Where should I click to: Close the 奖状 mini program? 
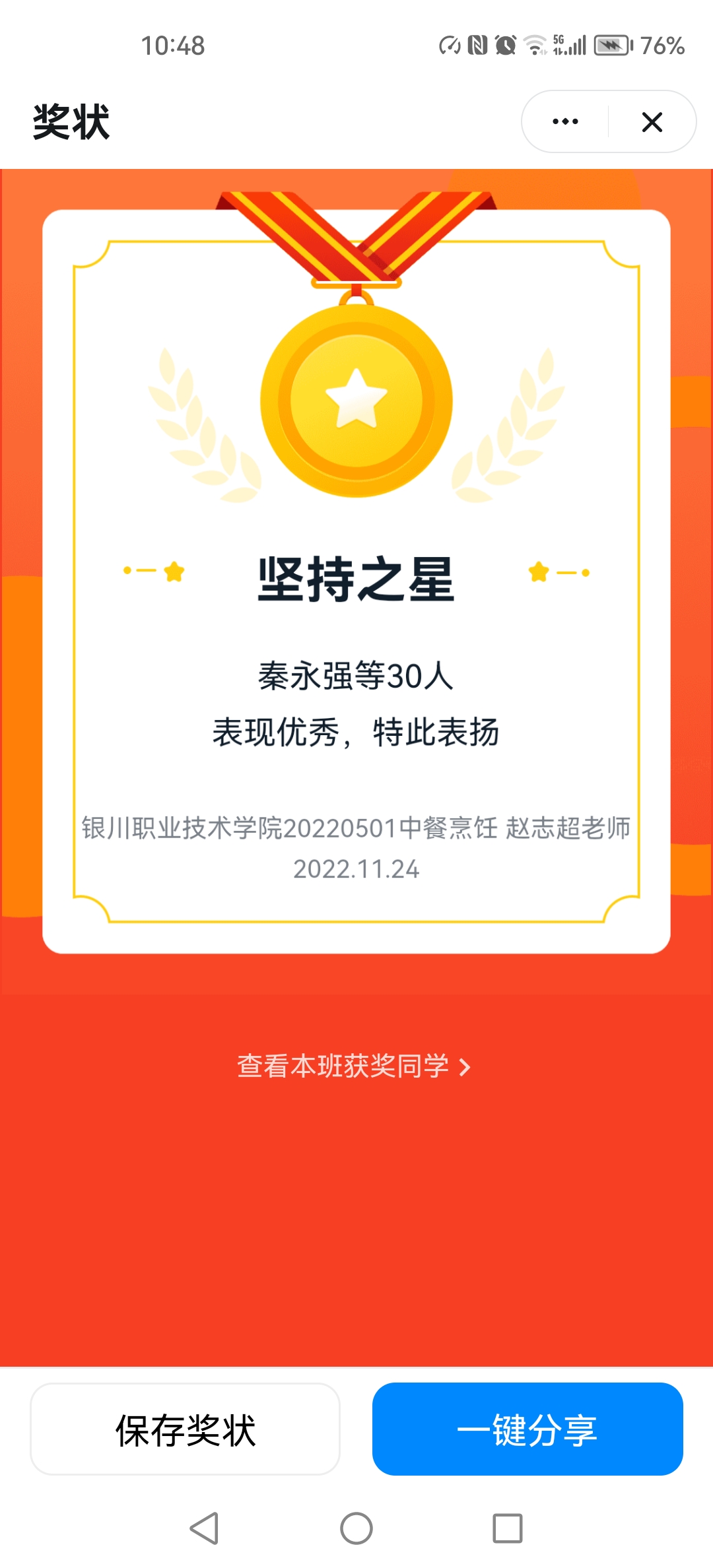click(x=652, y=121)
